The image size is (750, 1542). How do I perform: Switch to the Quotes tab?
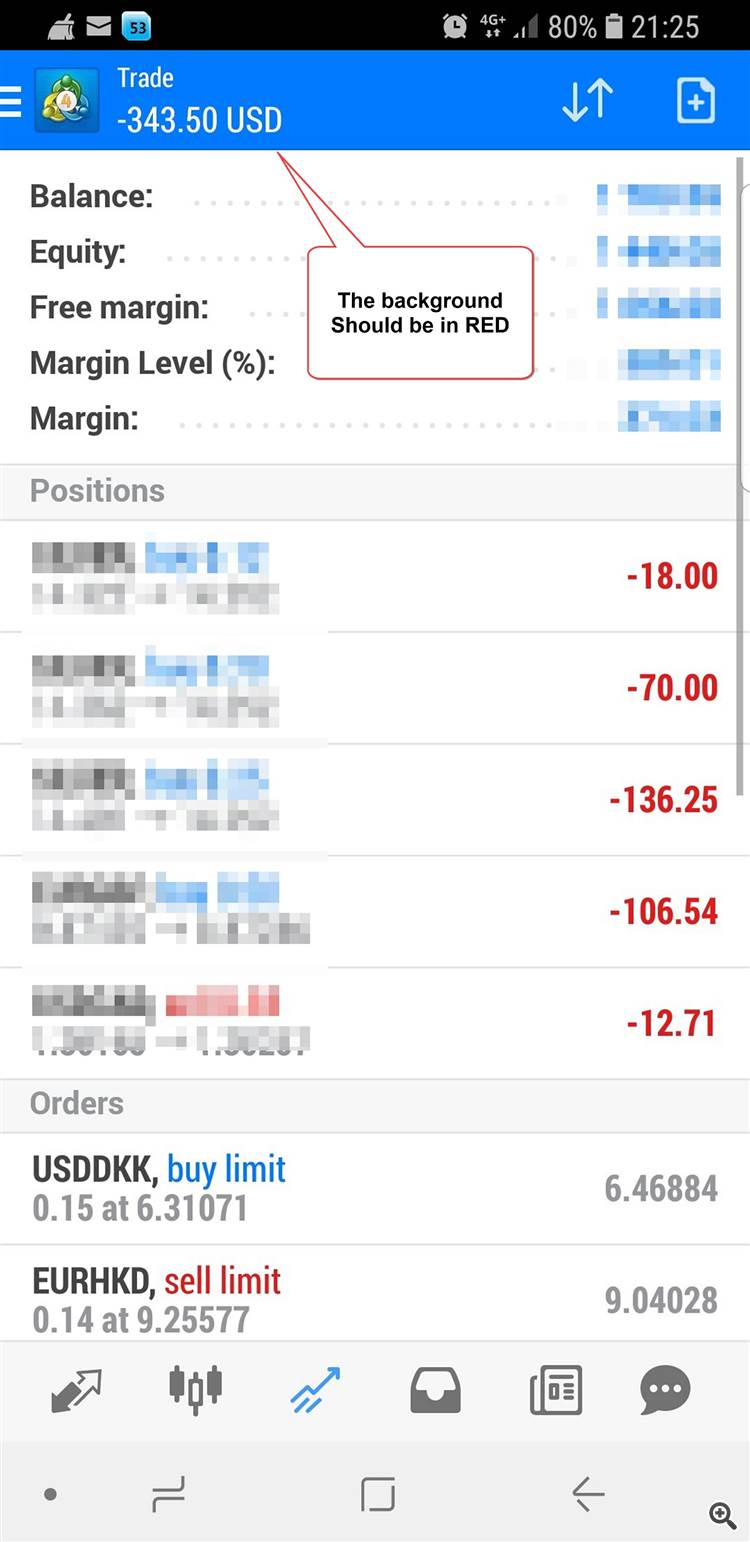76,1390
